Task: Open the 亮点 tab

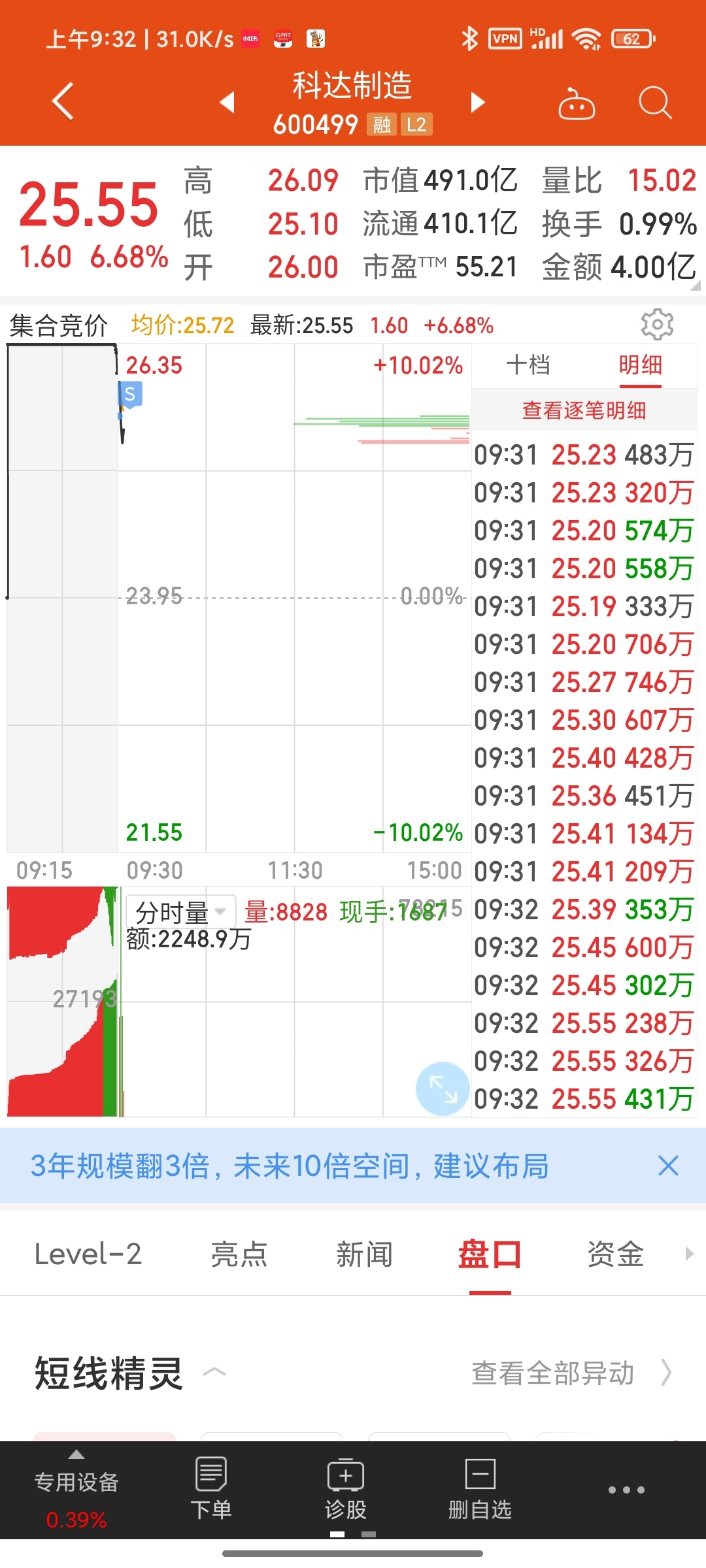Action: pos(239,1254)
